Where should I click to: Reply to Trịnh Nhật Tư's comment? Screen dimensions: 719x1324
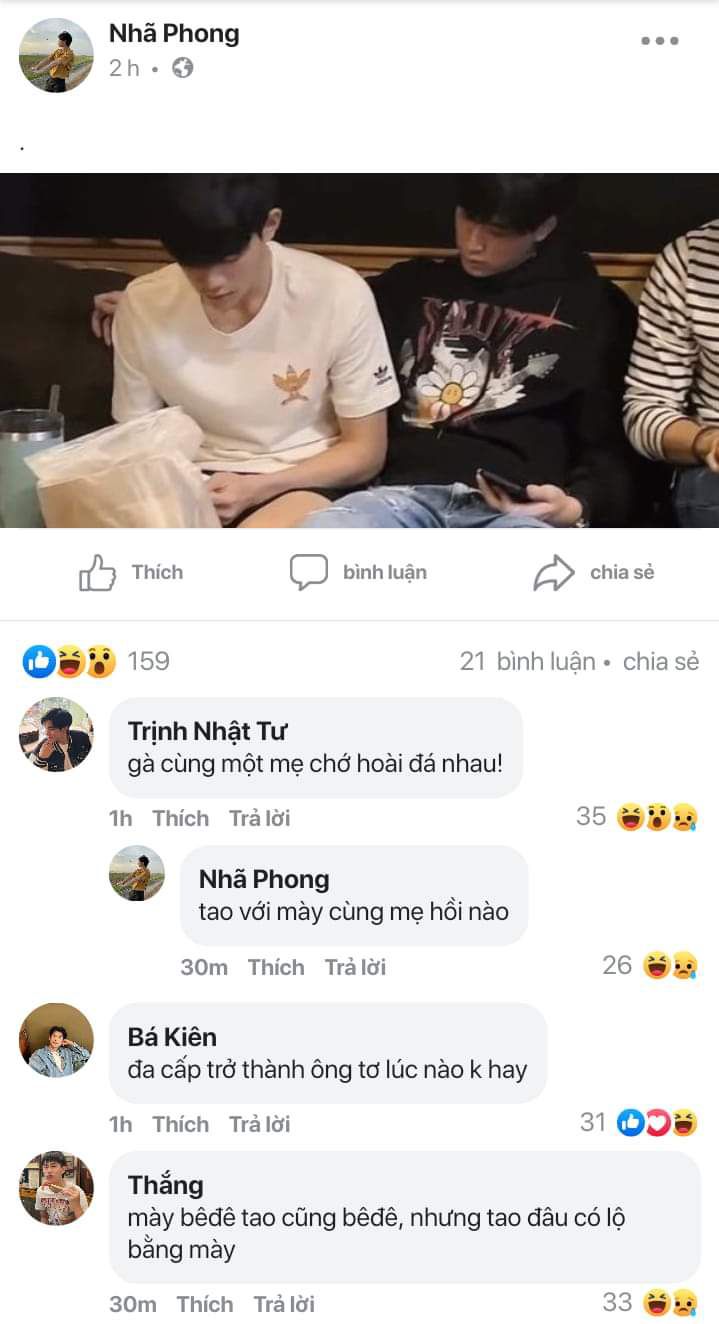pyautogui.click(x=259, y=818)
